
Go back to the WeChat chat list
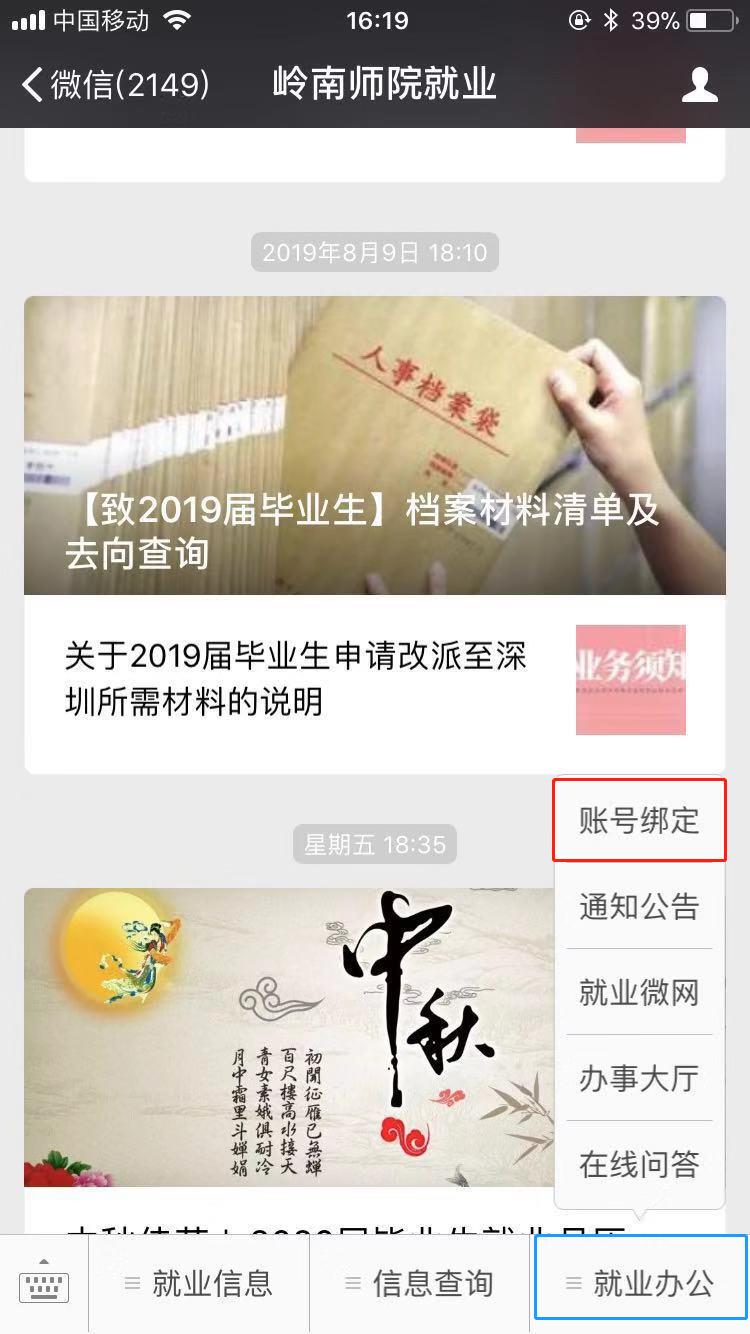click(115, 85)
